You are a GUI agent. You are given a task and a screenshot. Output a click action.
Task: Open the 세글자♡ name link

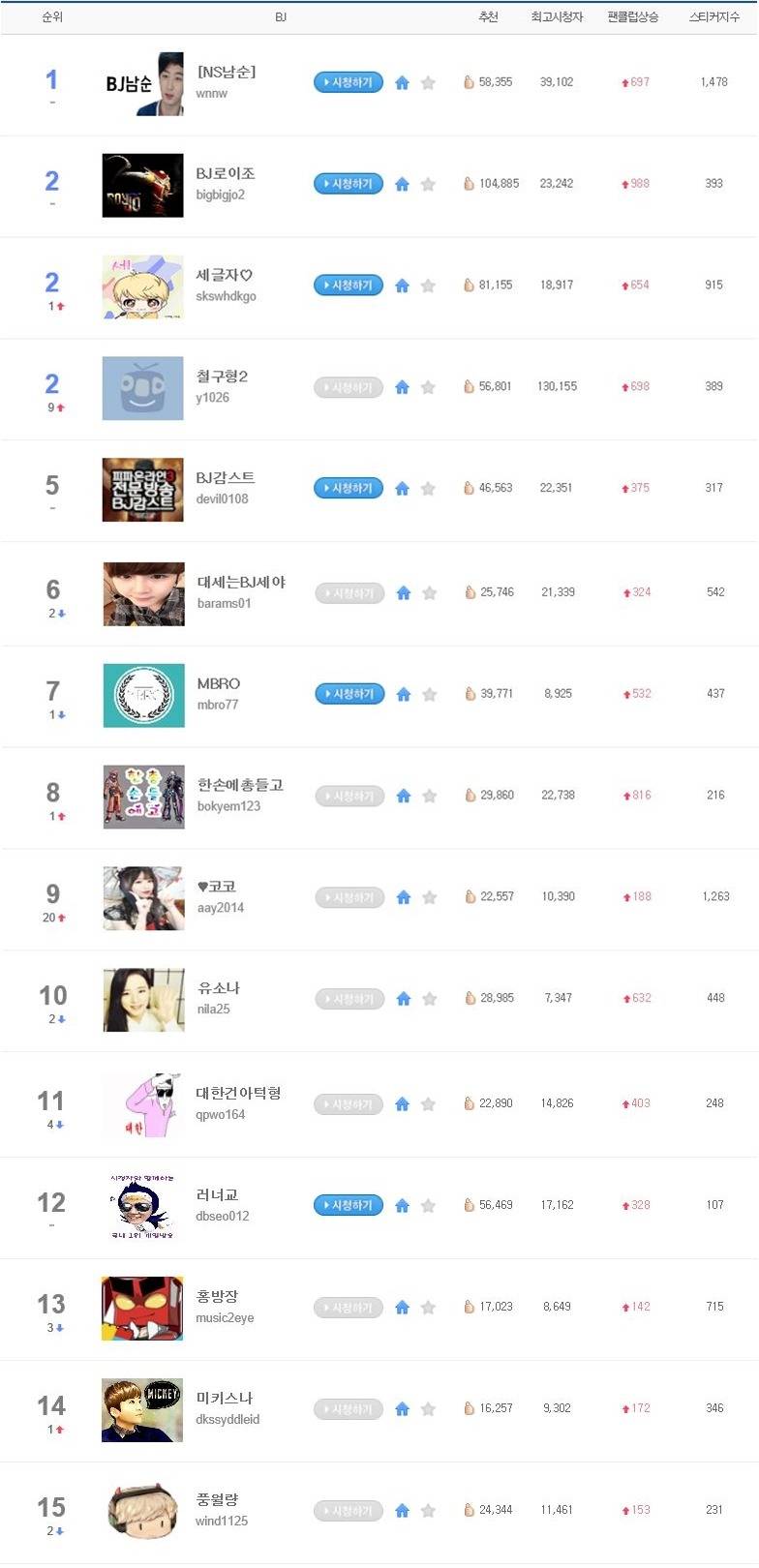click(x=224, y=276)
